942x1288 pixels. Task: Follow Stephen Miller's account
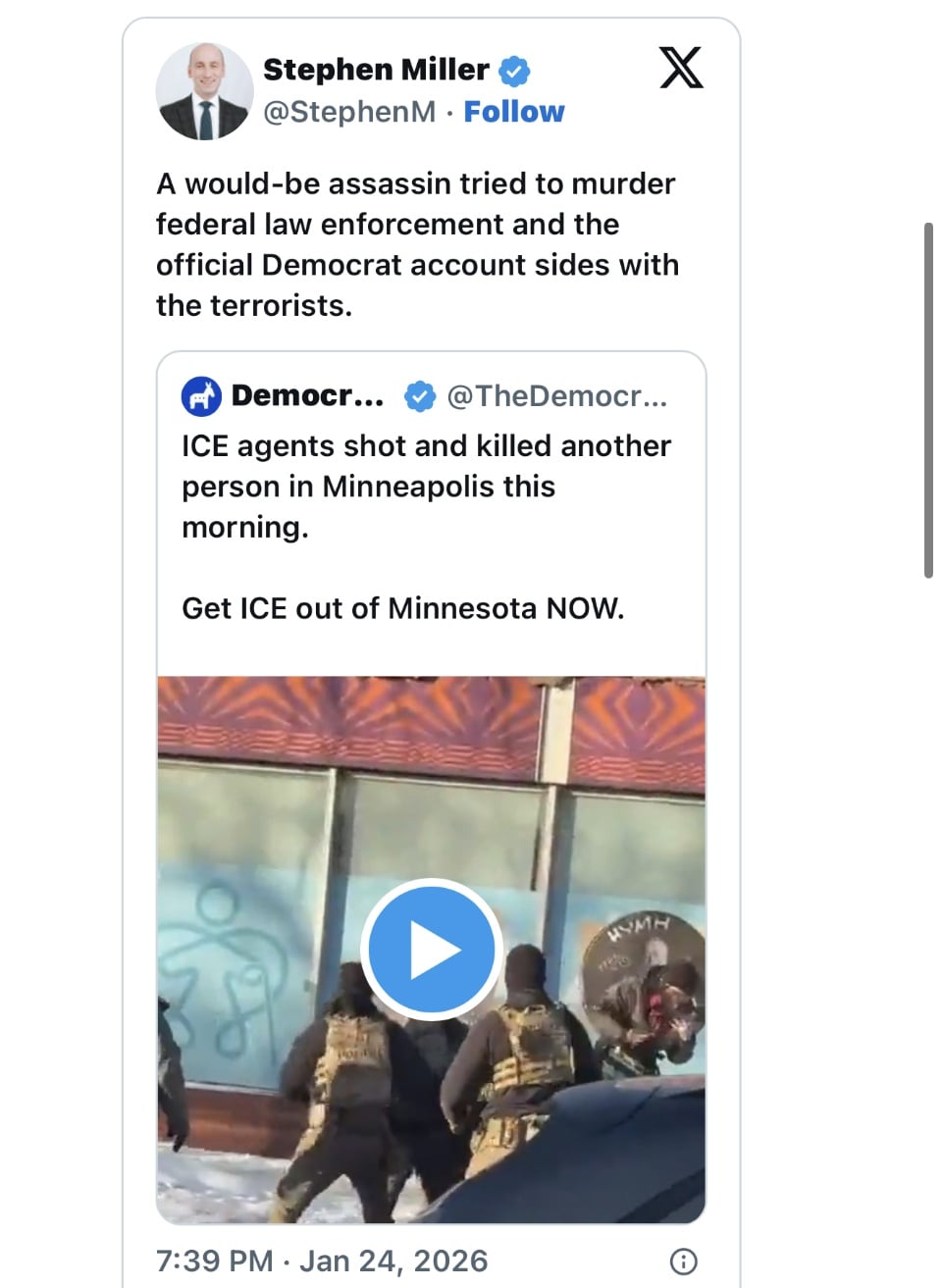(x=513, y=112)
